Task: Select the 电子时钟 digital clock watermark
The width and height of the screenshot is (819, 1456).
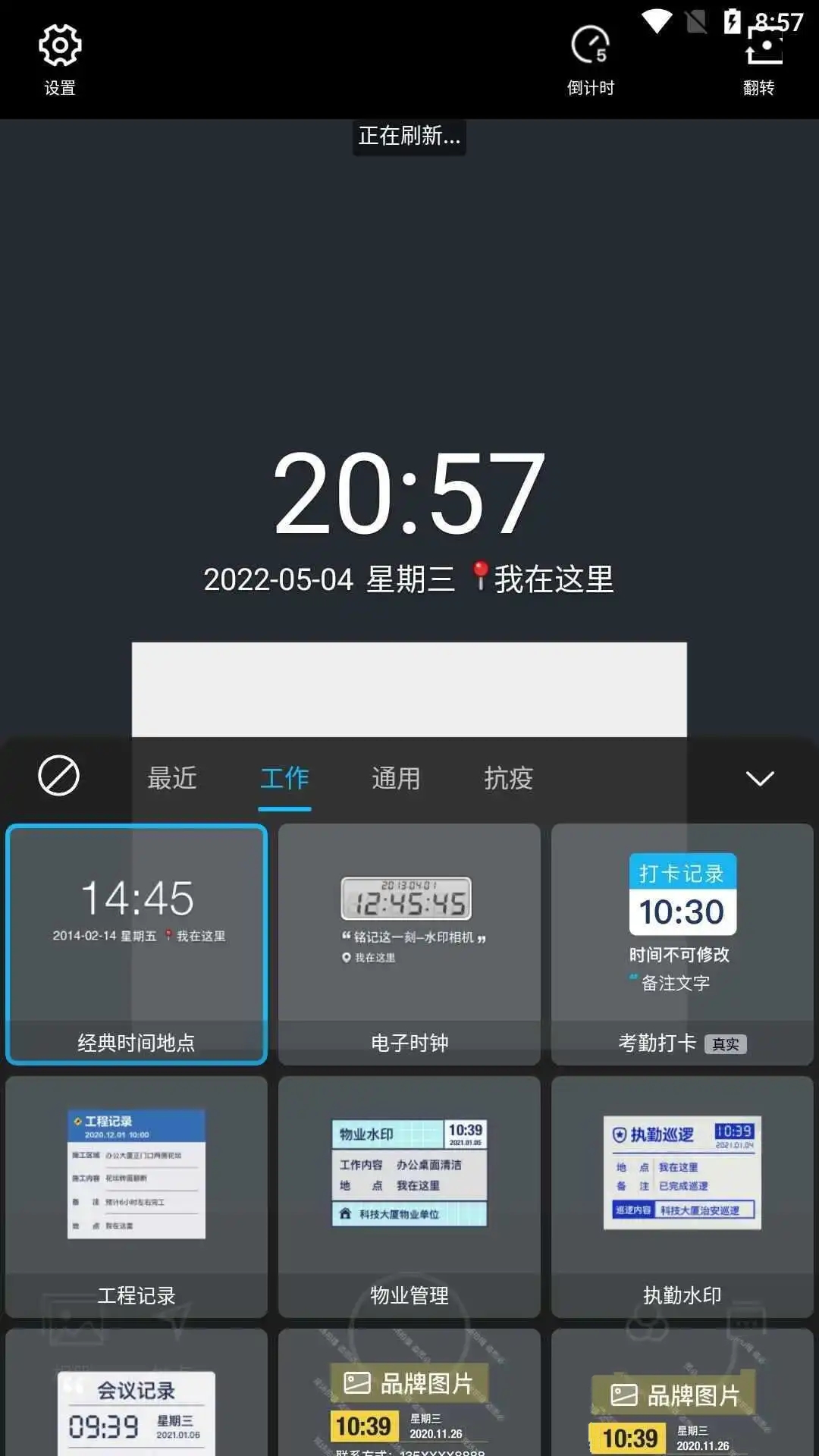Action: pyautogui.click(x=409, y=944)
